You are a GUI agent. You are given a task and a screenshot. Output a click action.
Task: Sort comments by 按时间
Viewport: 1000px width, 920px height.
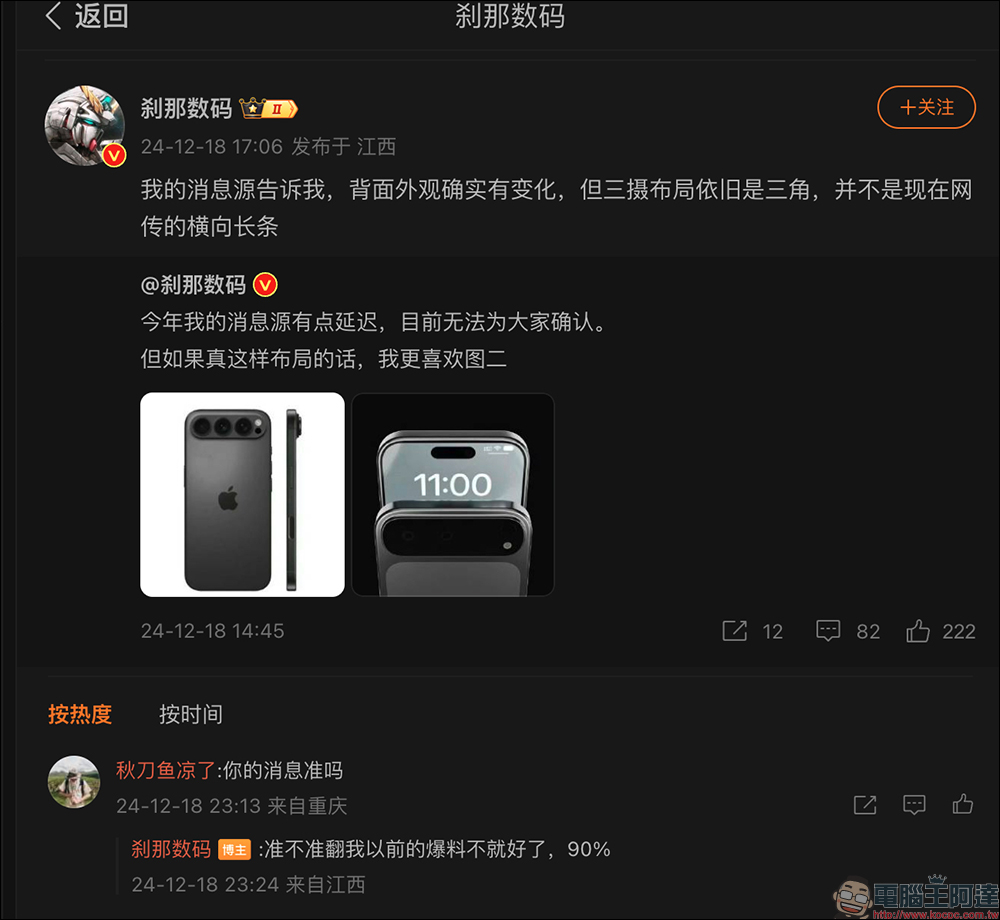[x=191, y=714]
